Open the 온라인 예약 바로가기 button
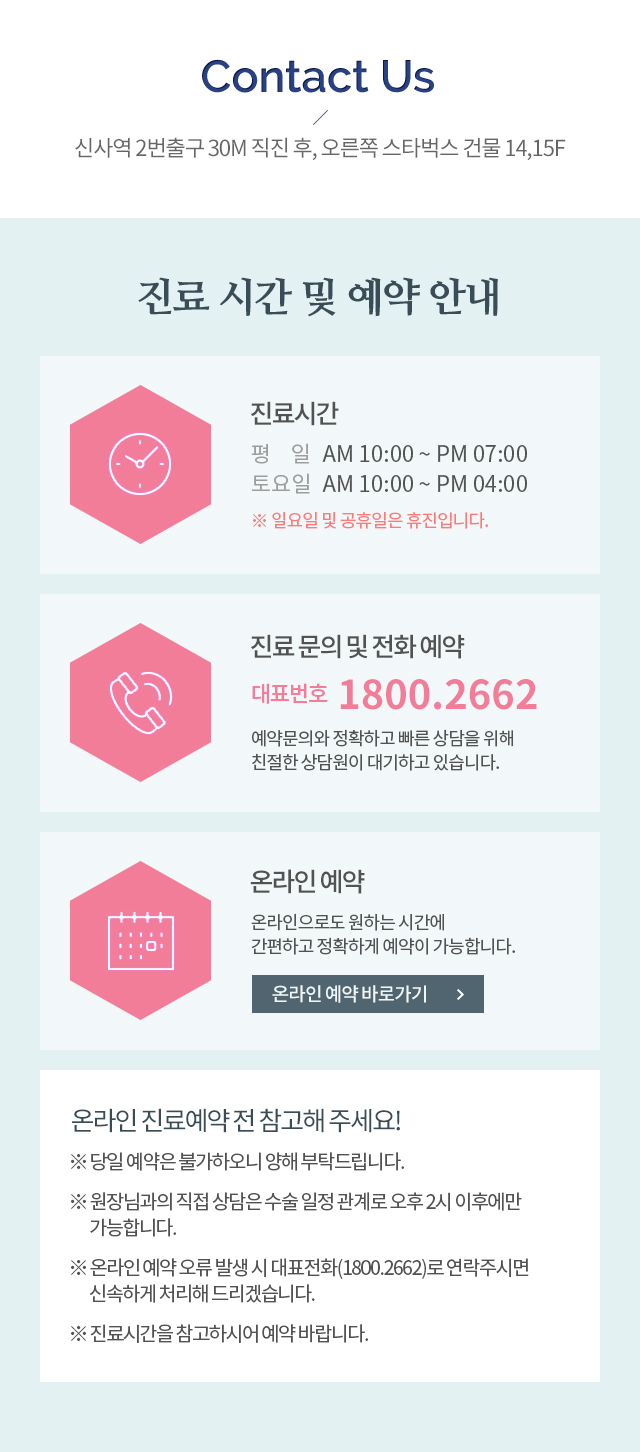The width and height of the screenshot is (640, 1452). pos(367,994)
